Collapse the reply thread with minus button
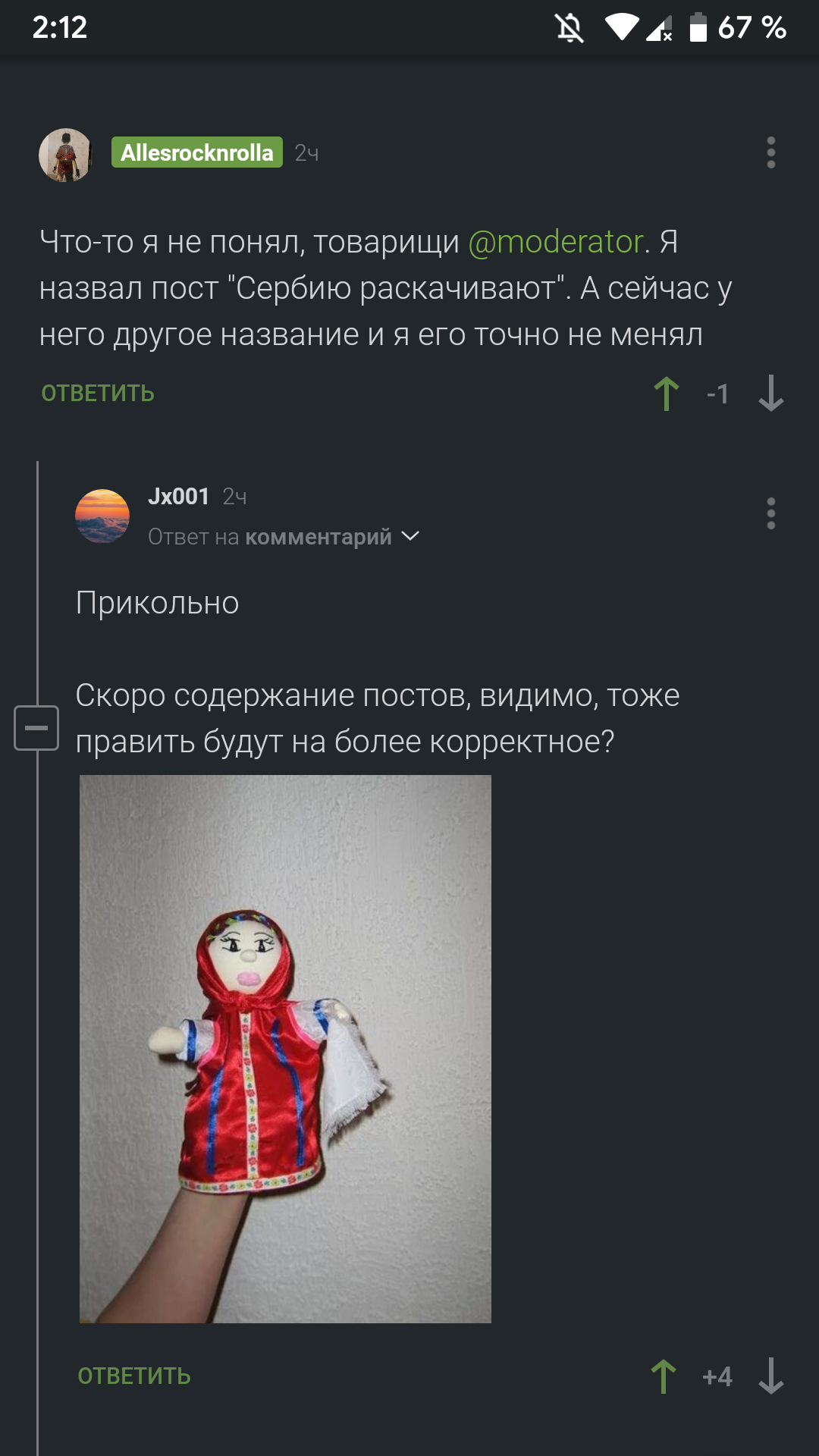 tap(36, 728)
